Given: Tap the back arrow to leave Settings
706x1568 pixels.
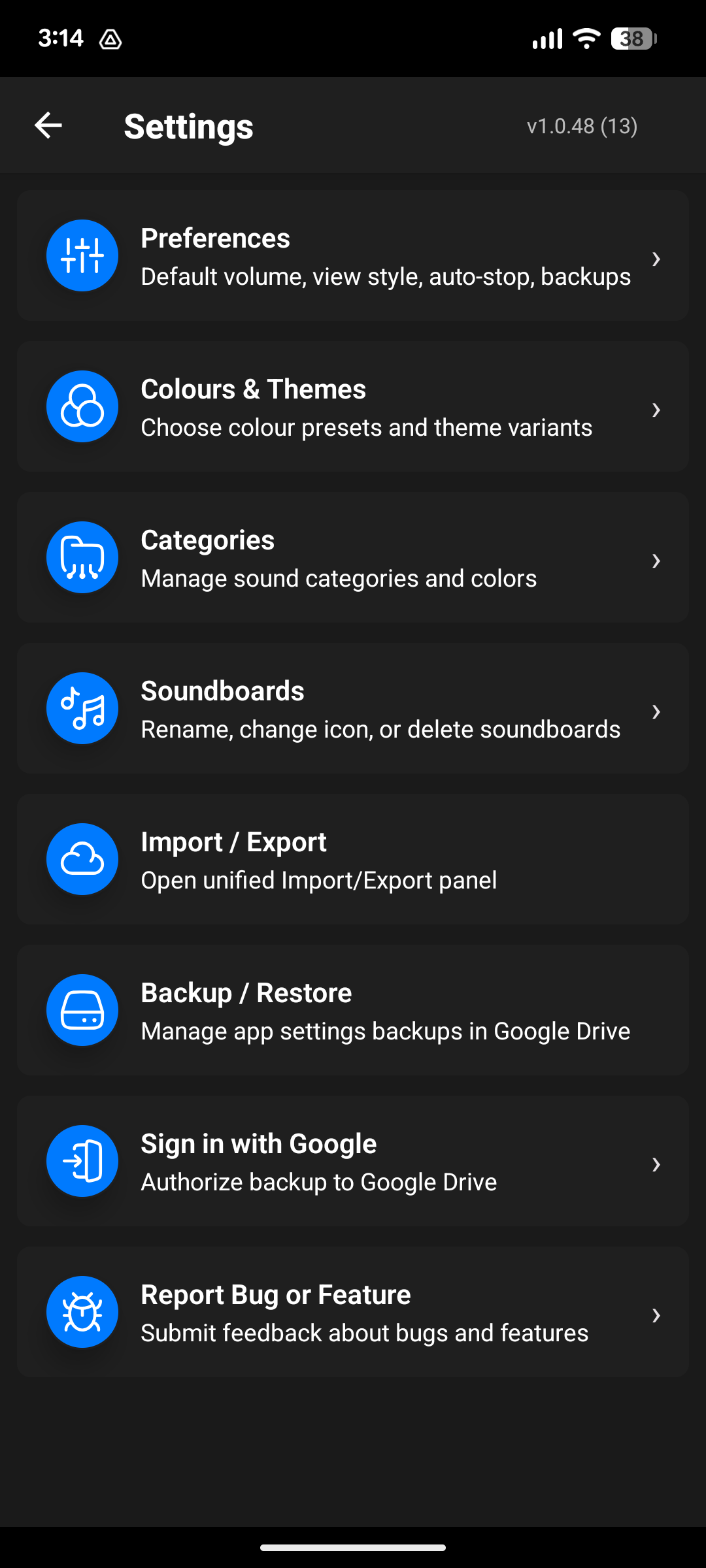Looking at the screenshot, I should pos(48,125).
